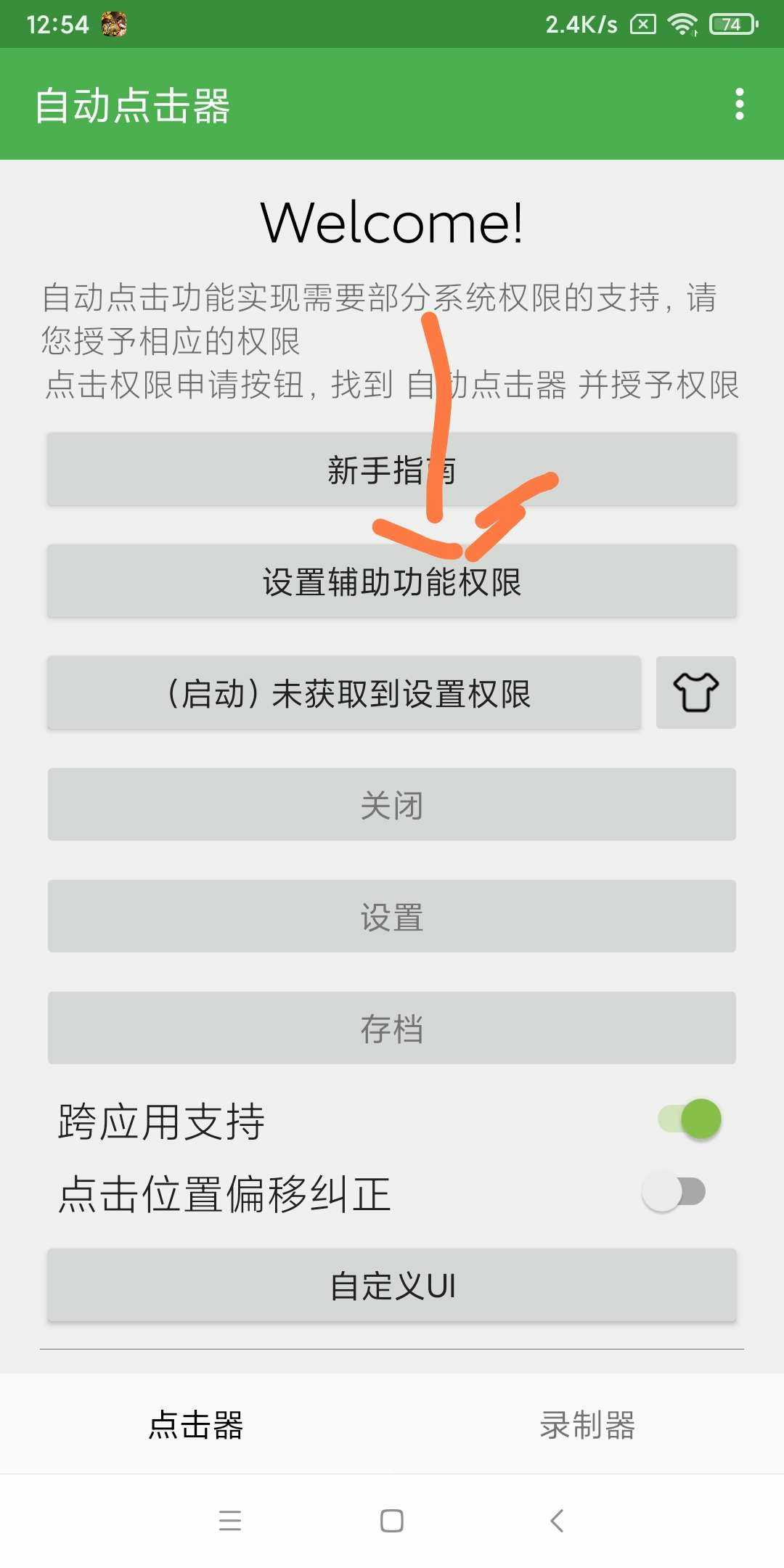Enable 点击位置偏移纠正 switch
This screenshot has height=1568, width=784.
coord(674,1191)
